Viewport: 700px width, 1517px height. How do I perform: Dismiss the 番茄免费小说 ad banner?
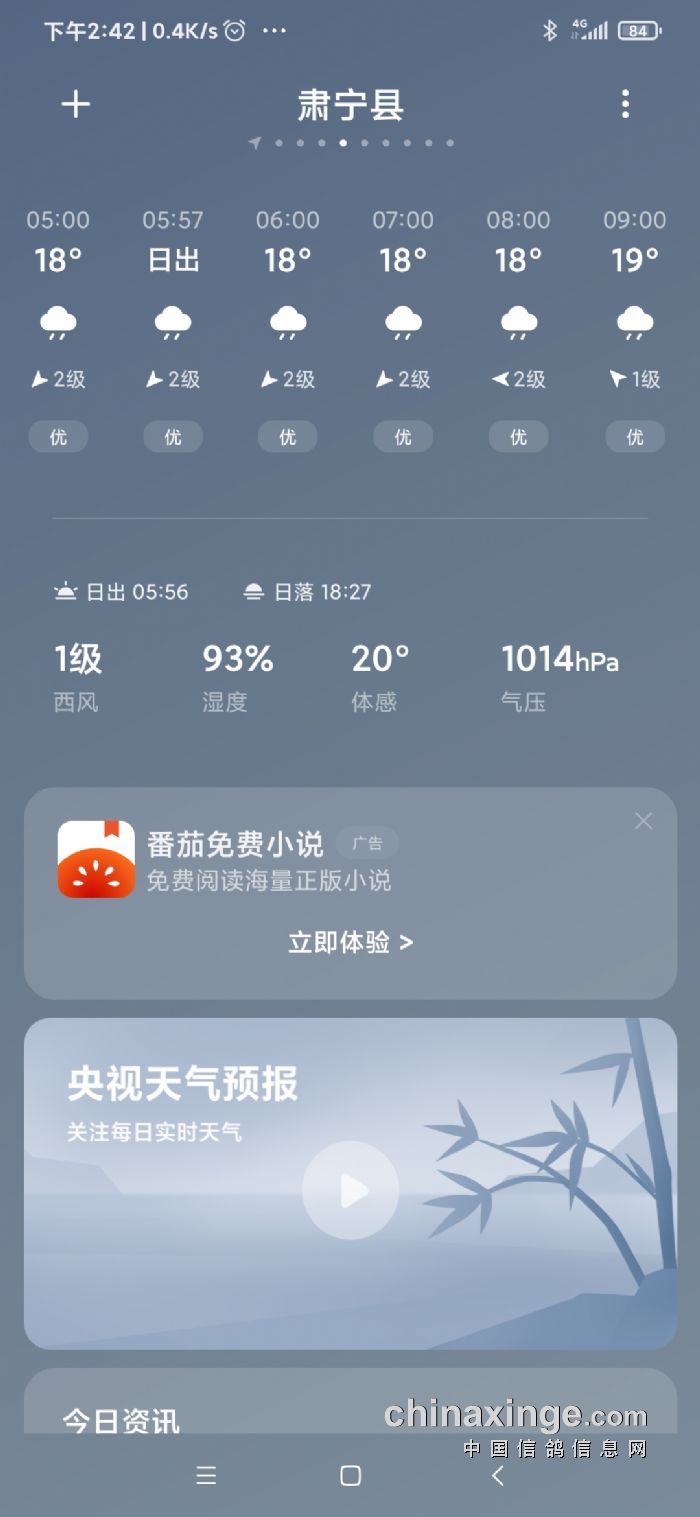643,821
